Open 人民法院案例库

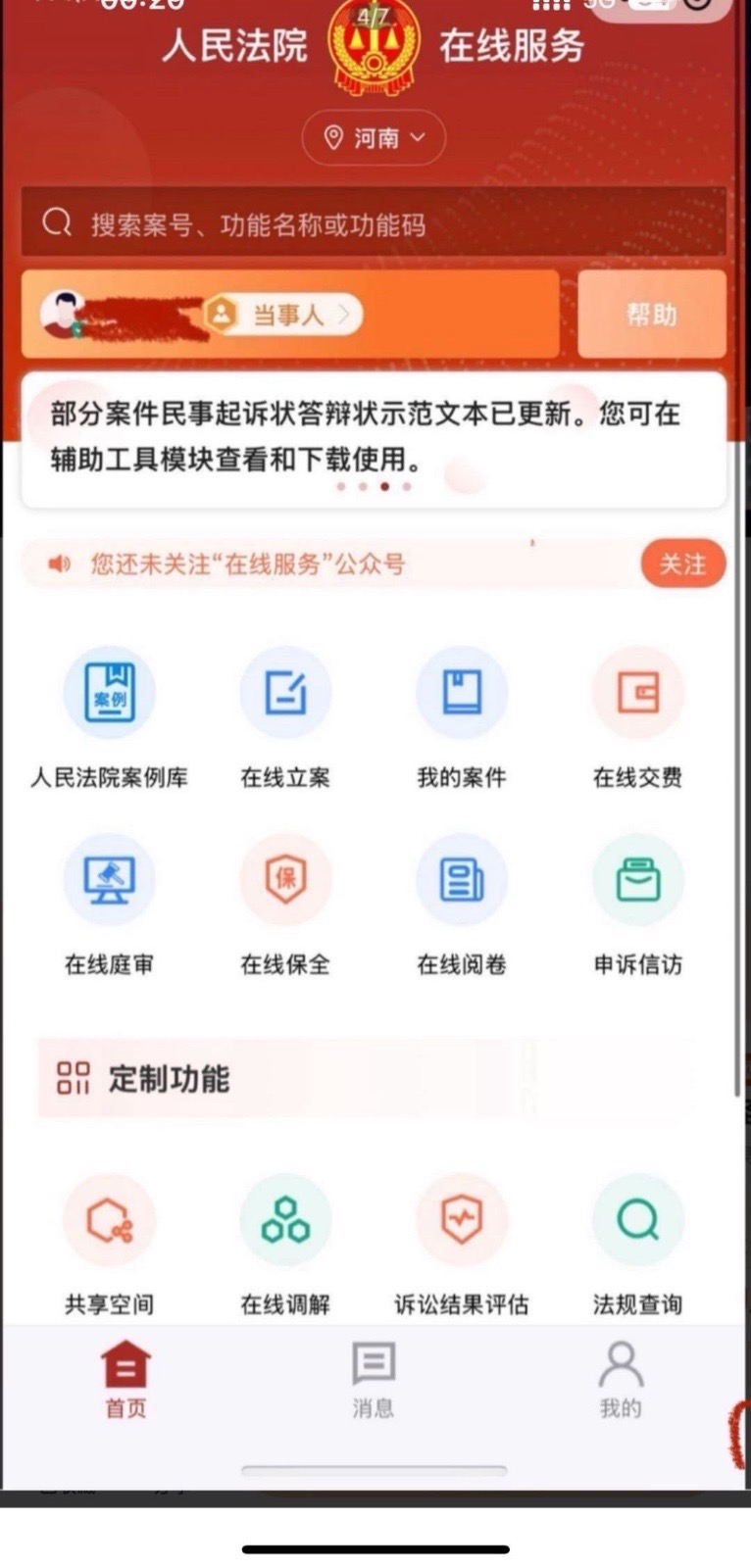(x=109, y=693)
